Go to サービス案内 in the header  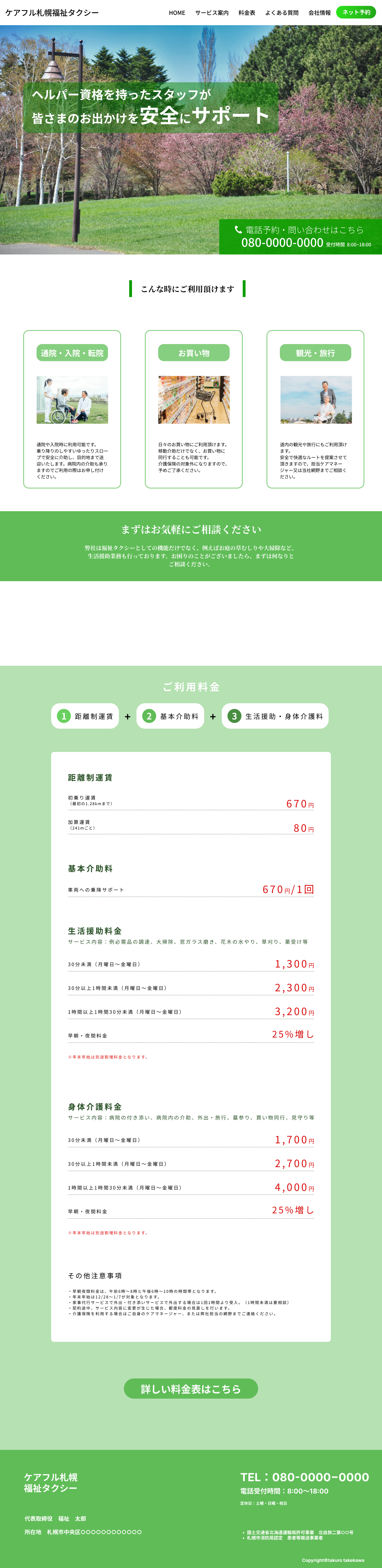pyautogui.click(x=212, y=13)
